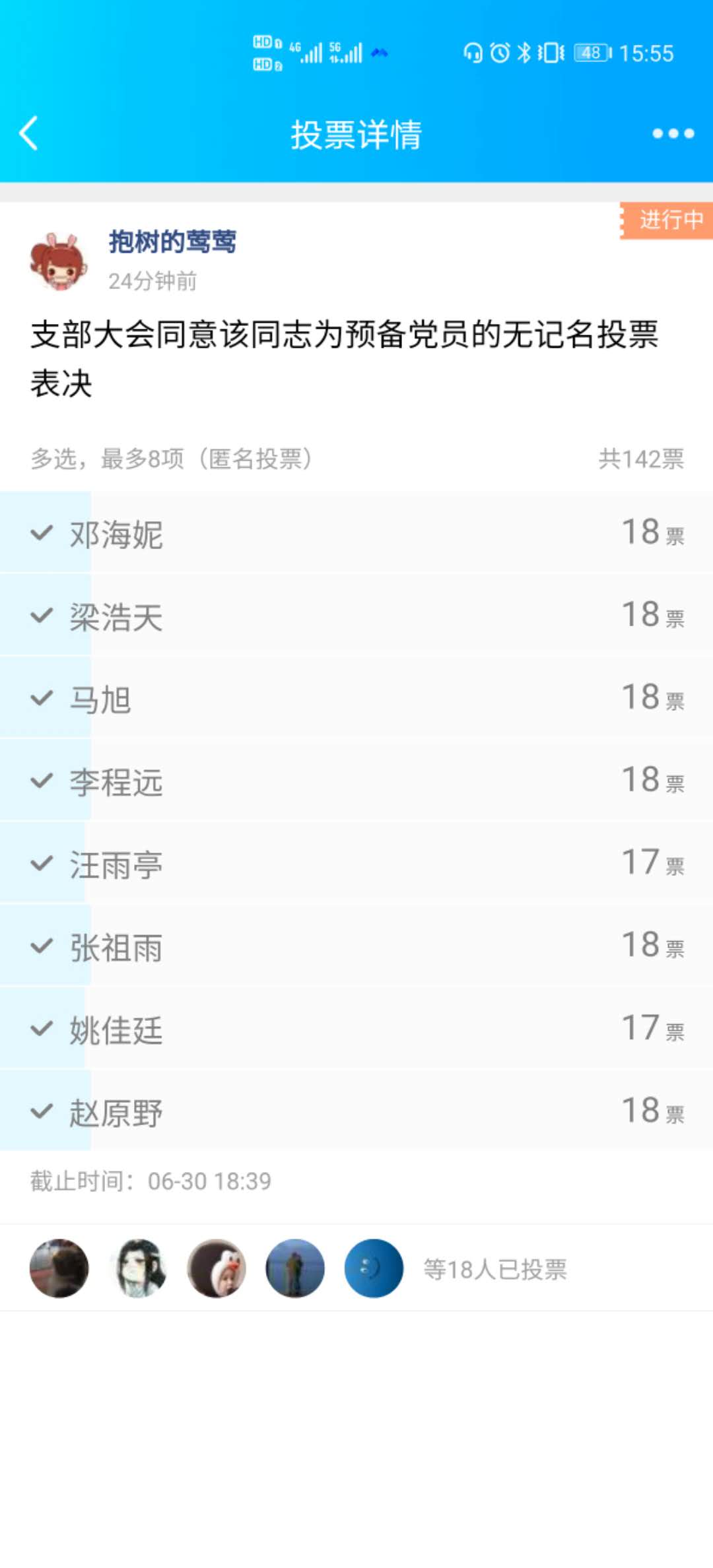Tap the first voter avatar in the row
The height and width of the screenshot is (1568, 713).
tap(59, 1268)
